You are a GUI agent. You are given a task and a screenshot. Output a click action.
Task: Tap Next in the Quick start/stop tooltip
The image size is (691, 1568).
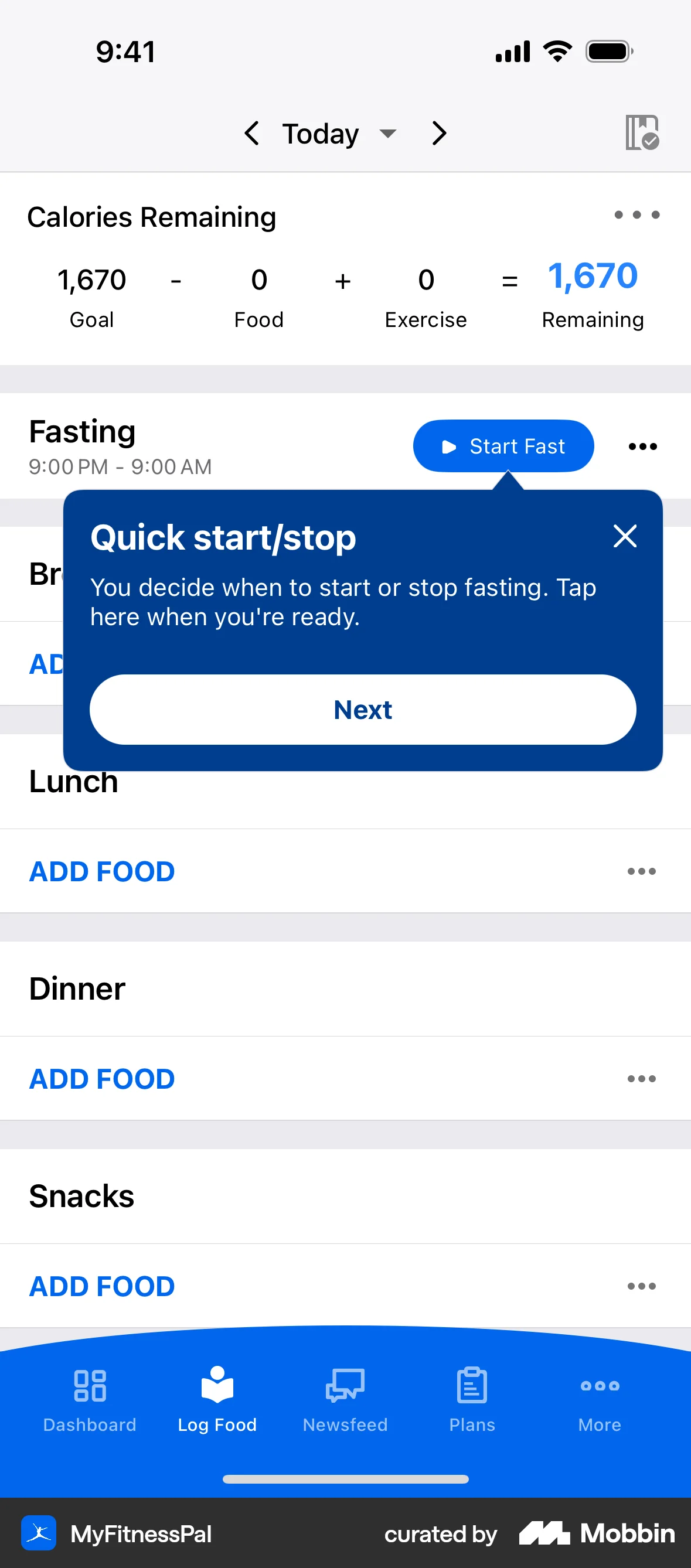[362, 709]
